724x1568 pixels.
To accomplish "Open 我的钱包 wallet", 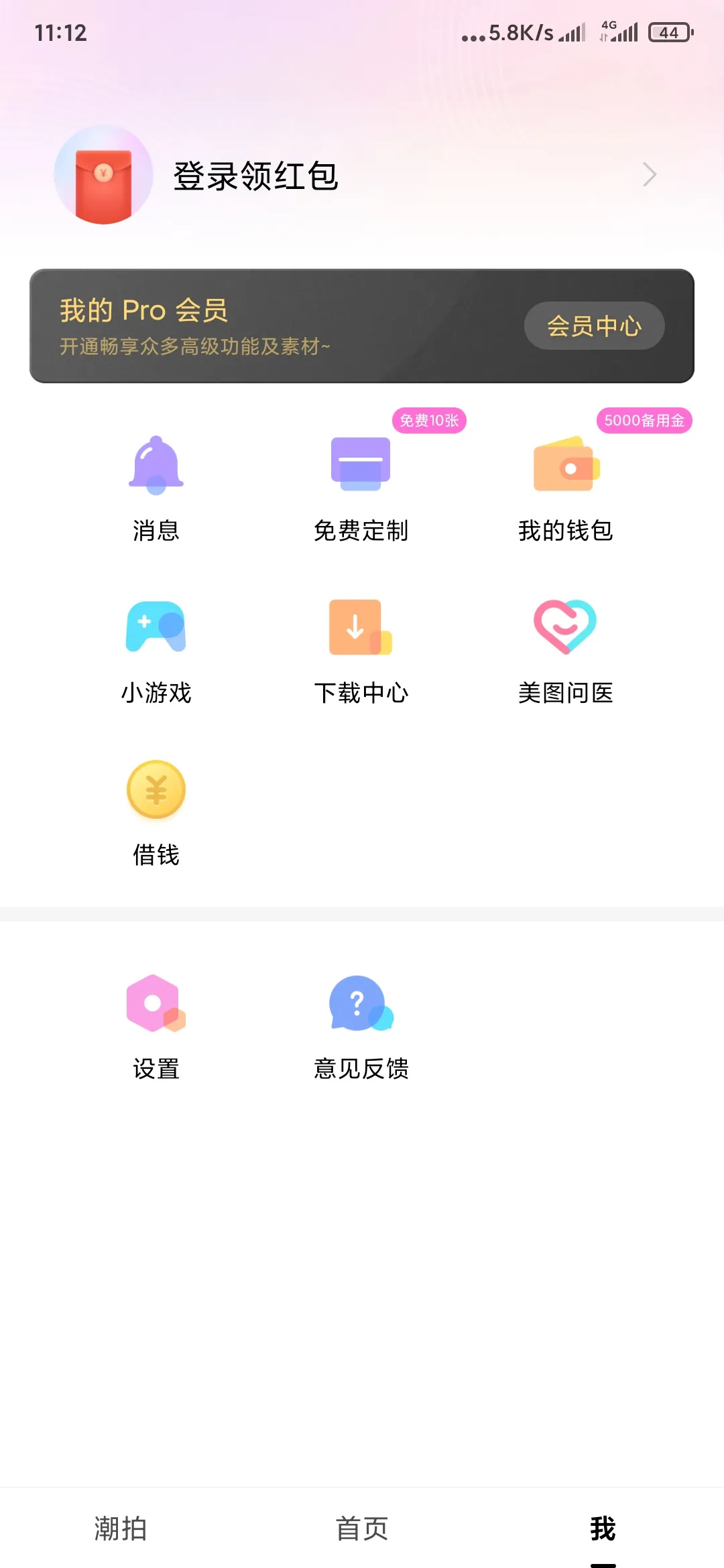I will click(566, 489).
